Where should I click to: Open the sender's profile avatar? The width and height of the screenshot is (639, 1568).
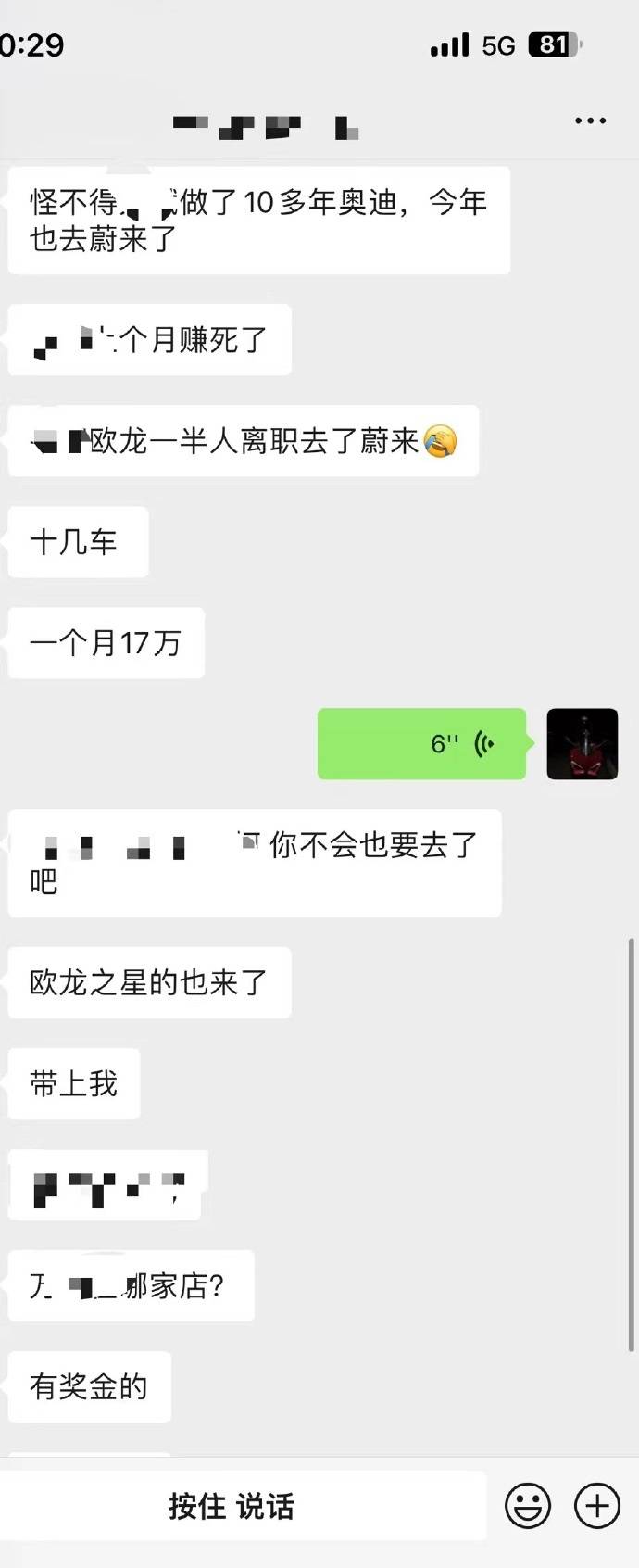(582, 744)
